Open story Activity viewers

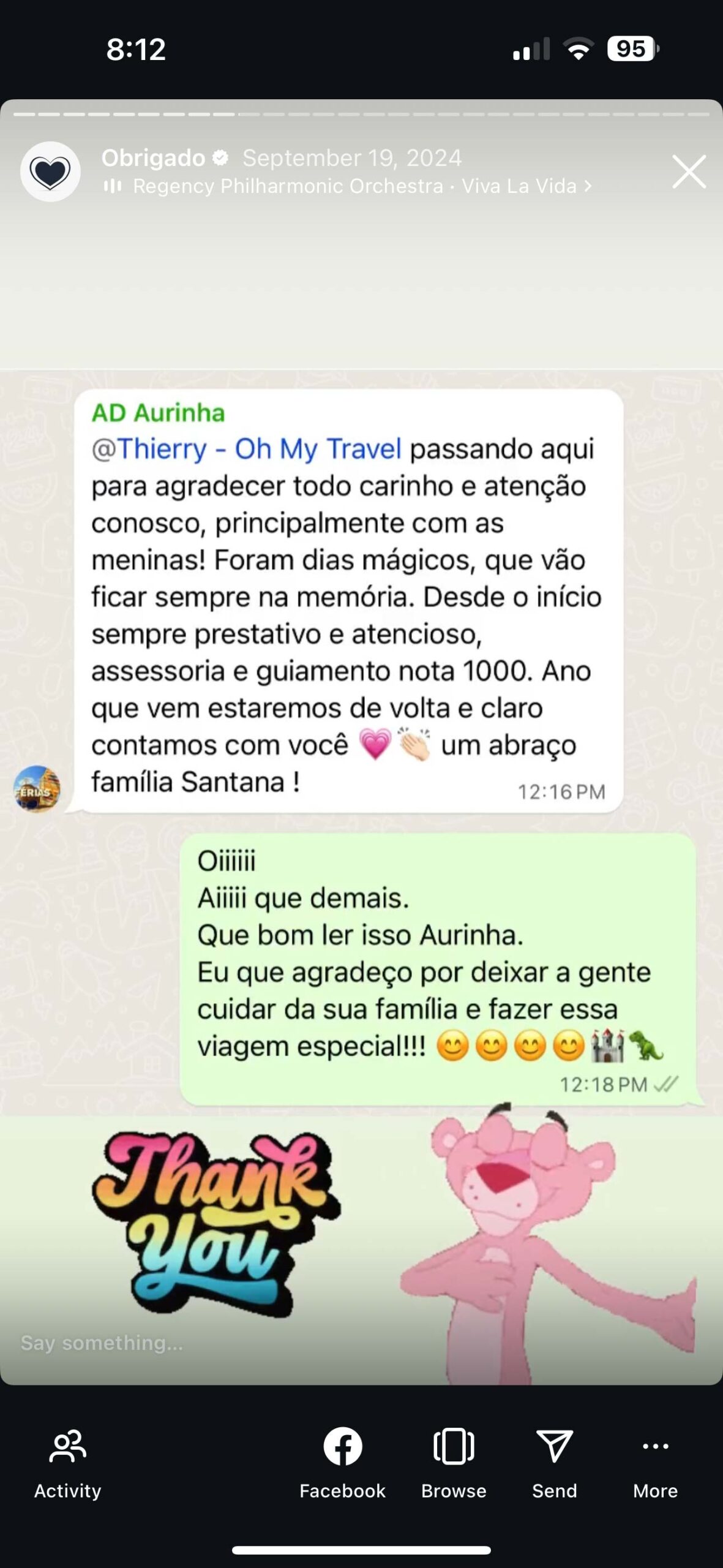(x=67, y=1464)
